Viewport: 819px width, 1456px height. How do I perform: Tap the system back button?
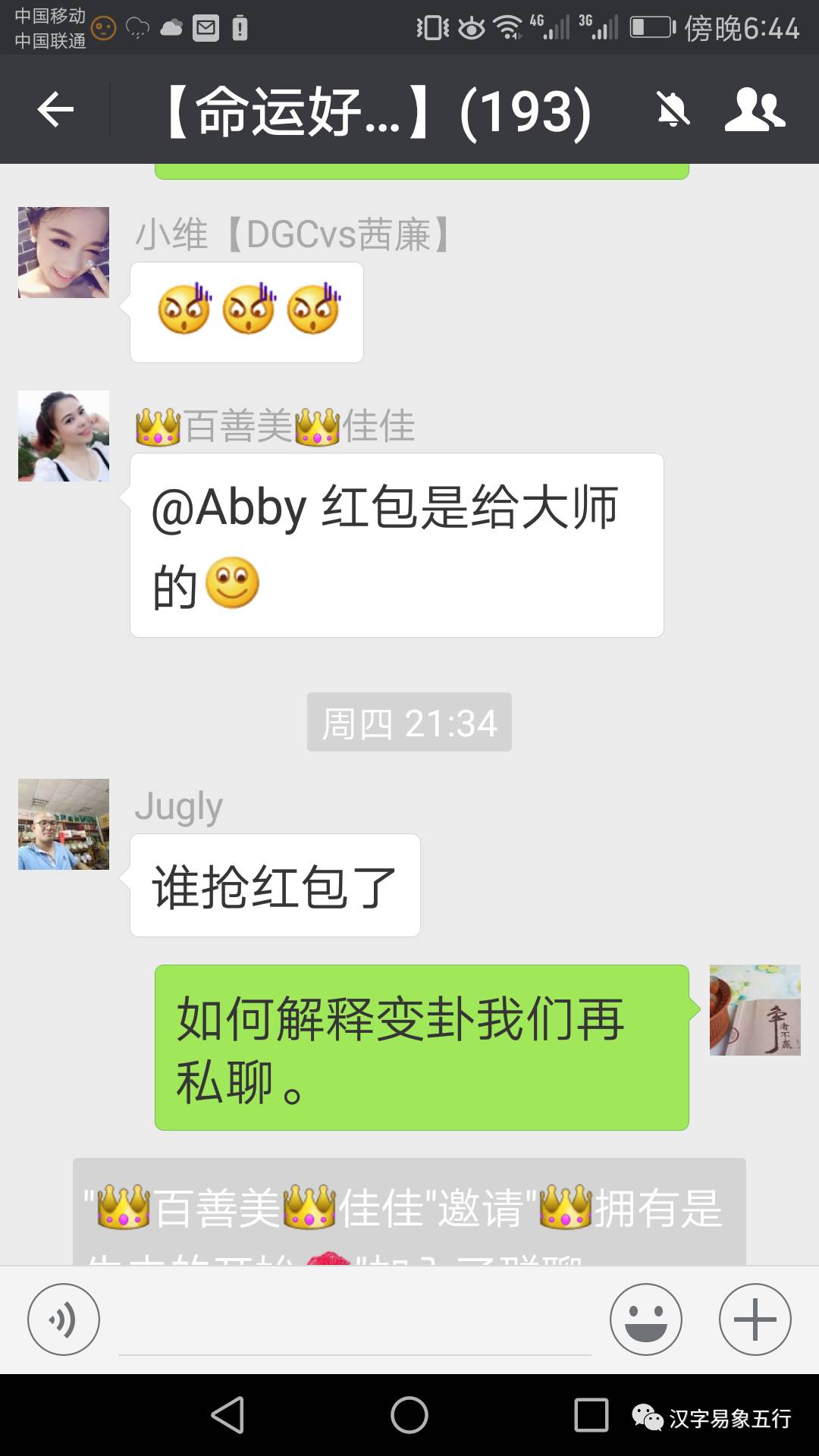coord(227,1415)
